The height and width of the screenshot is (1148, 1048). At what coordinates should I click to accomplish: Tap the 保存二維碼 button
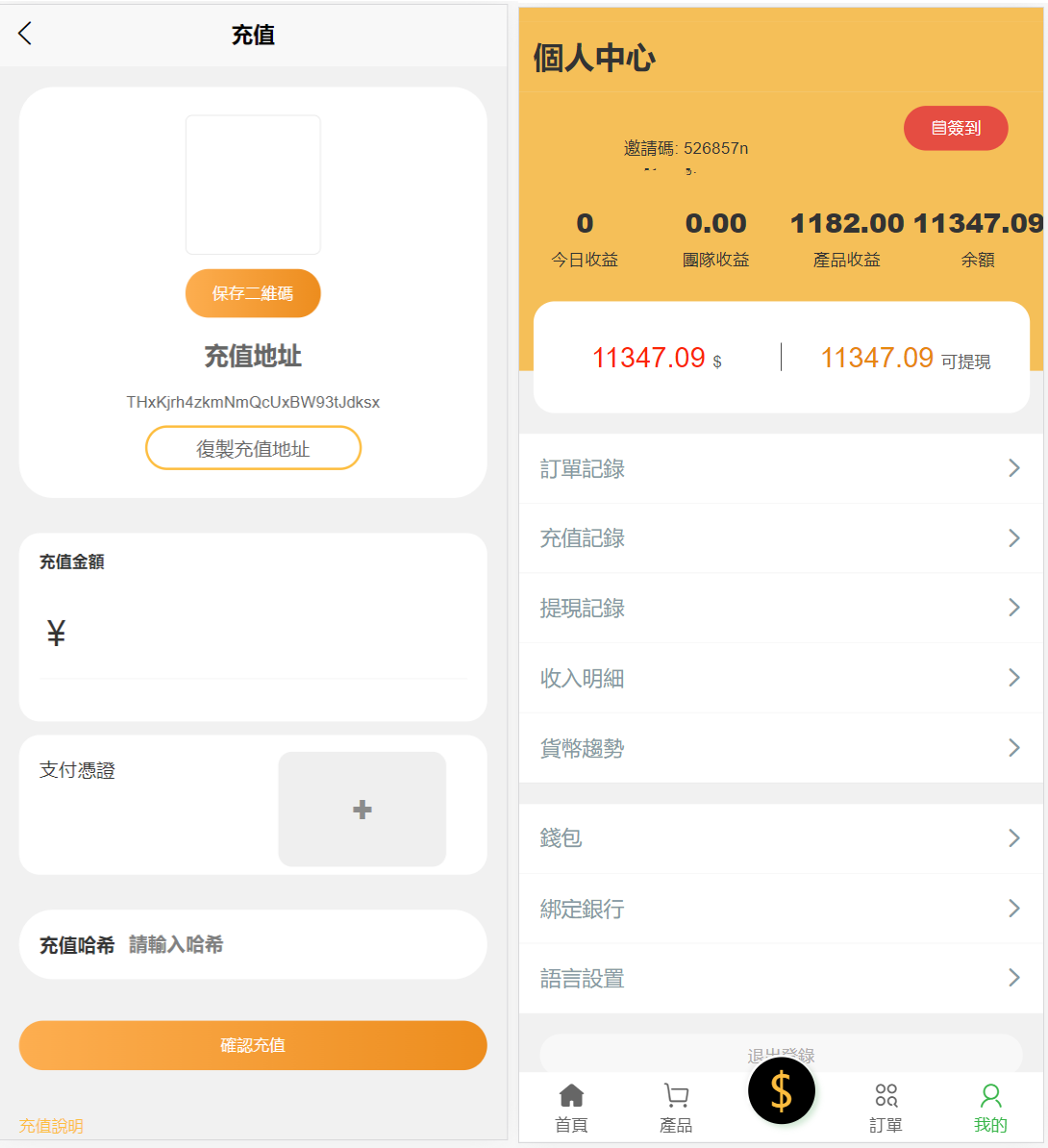pos(253,293)
